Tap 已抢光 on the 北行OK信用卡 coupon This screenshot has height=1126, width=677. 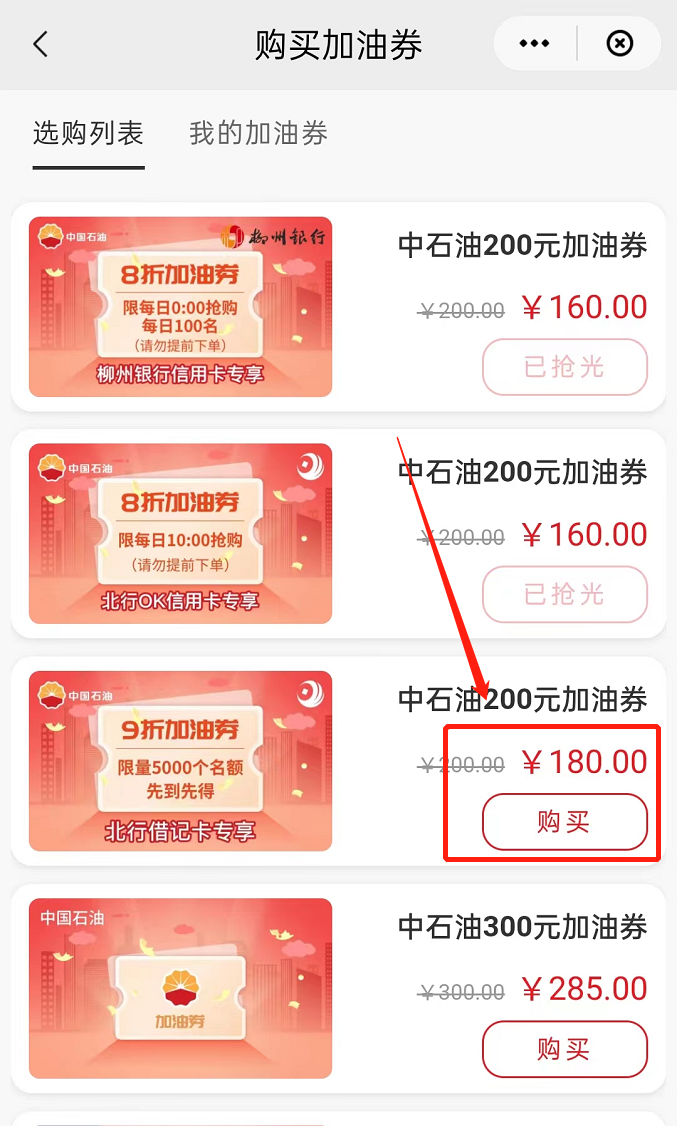click(564, 594)
